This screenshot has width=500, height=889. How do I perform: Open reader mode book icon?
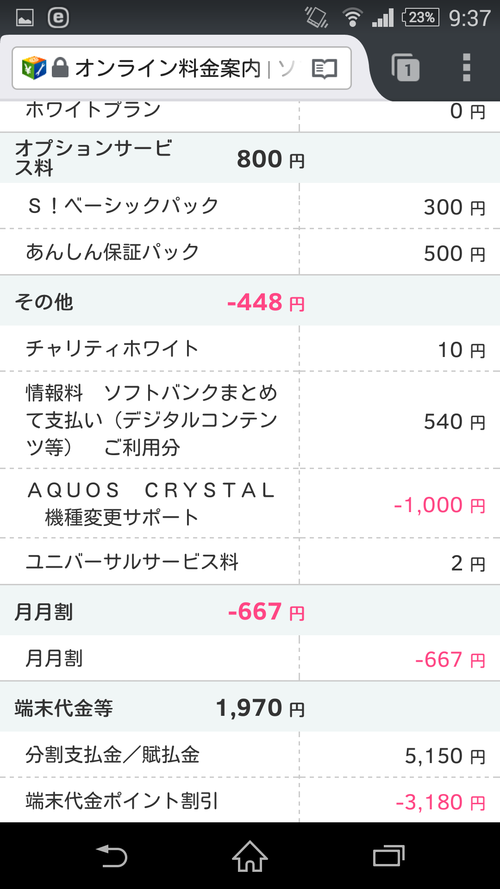click(324, 69)
